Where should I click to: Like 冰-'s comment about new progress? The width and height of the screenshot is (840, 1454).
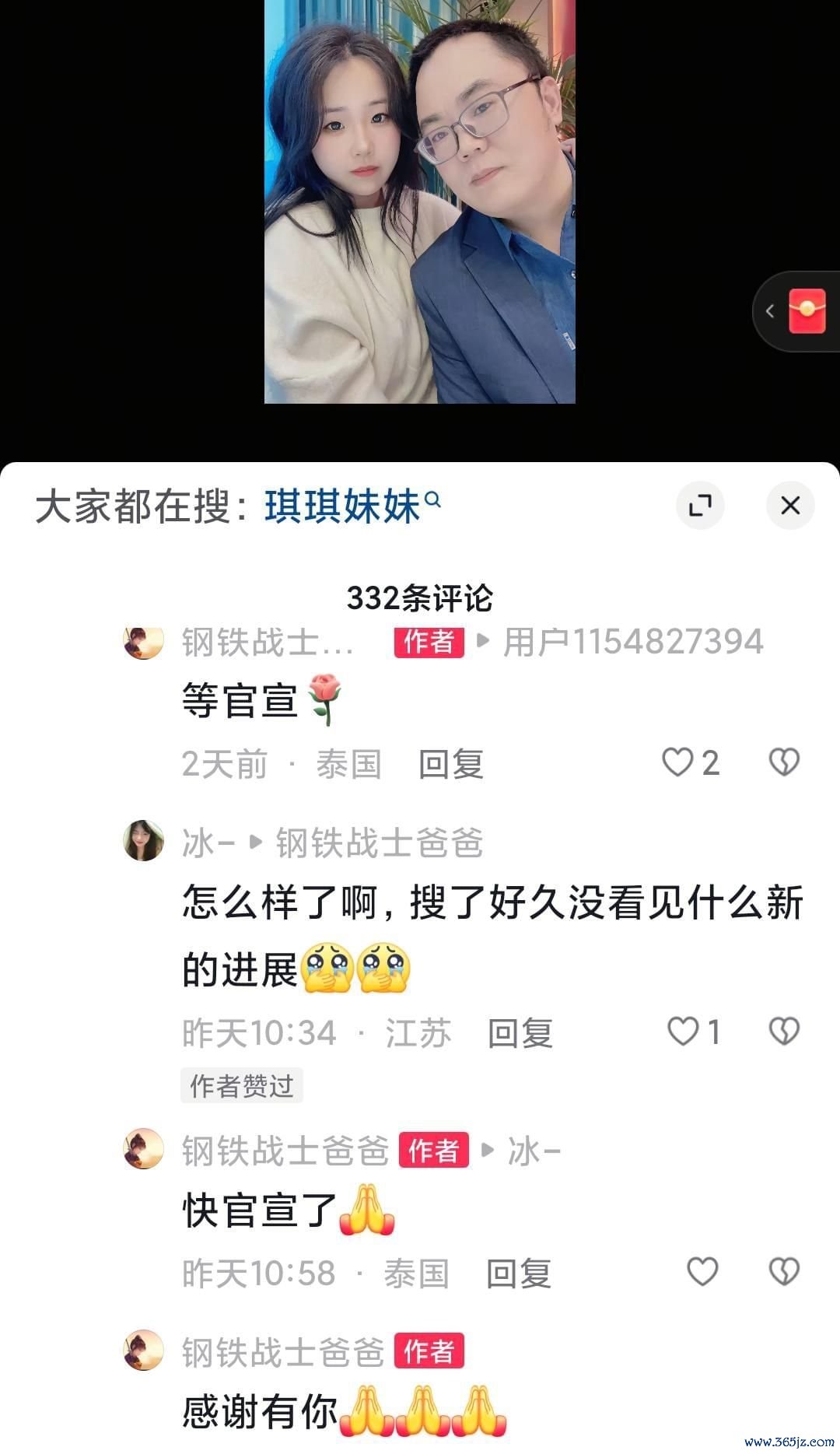tap(684, 1032)
